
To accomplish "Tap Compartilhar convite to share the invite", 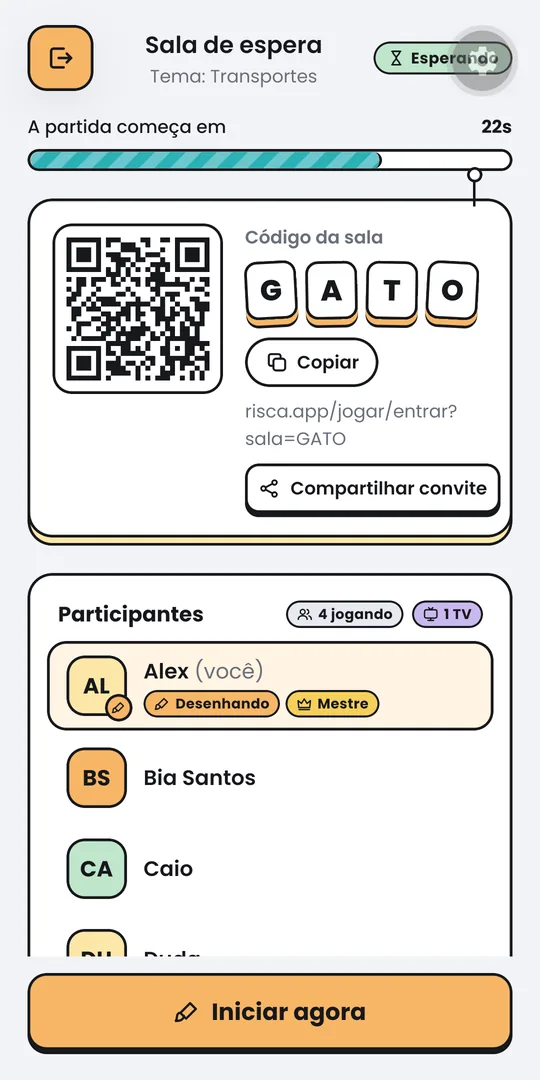I will click(373, 488).
